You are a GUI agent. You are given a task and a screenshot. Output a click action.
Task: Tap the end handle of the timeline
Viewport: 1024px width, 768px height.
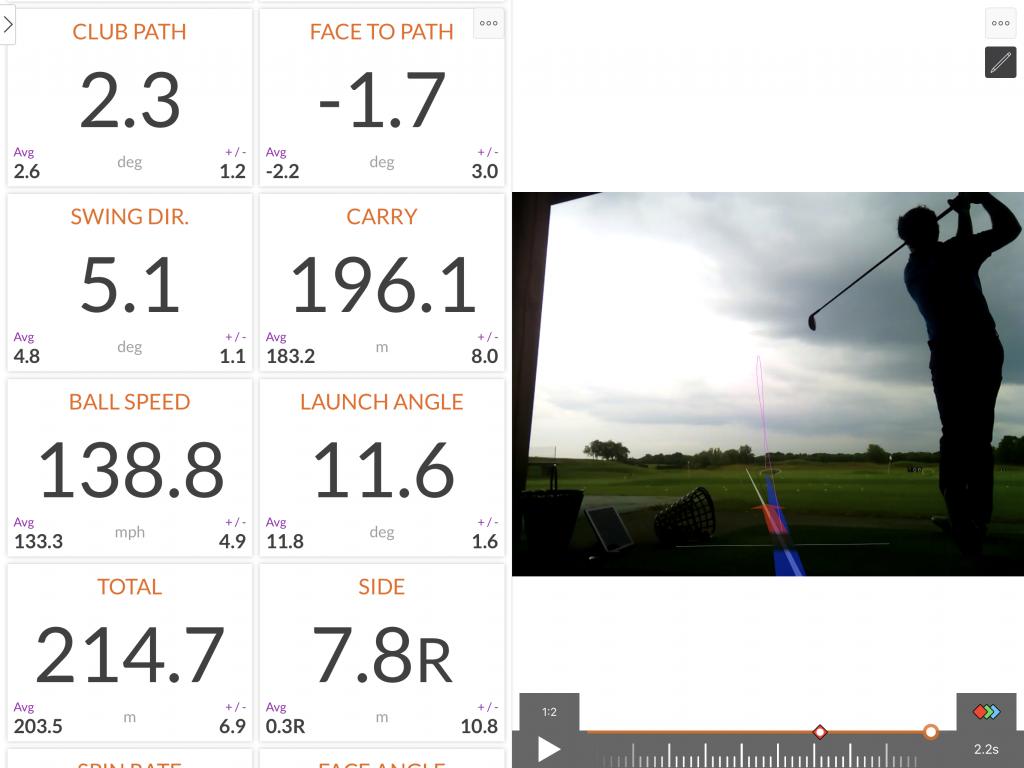(931, 732)
